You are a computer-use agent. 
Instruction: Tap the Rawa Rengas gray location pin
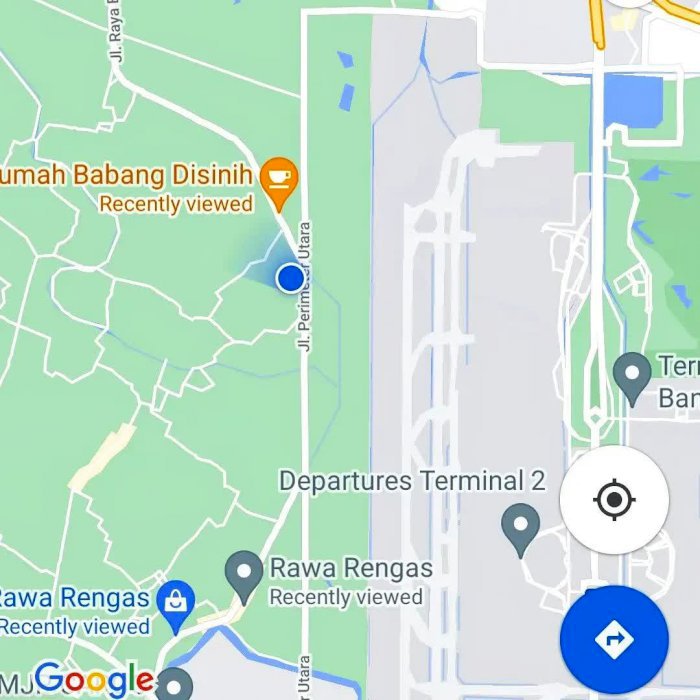click(244, 573)
